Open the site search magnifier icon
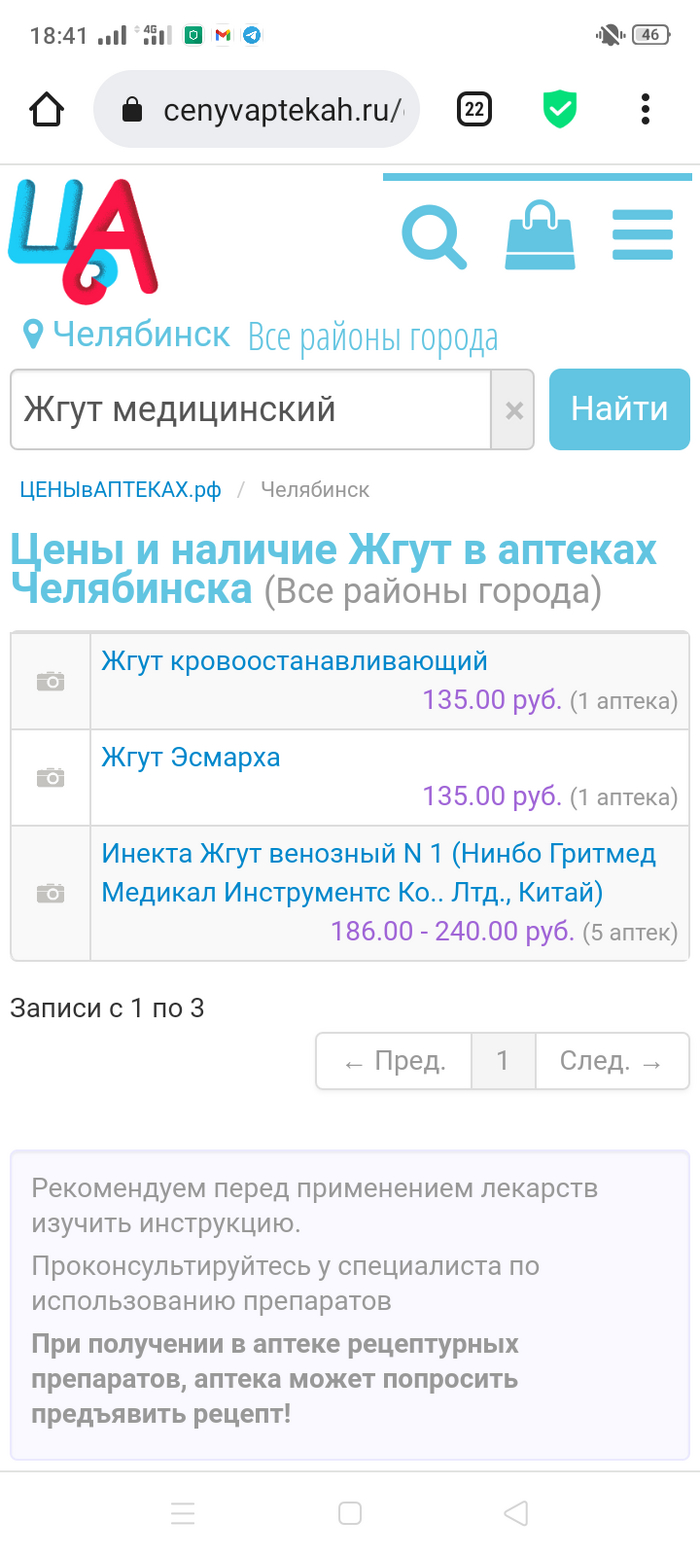This screenshot has width=700, height=1556. (x=434, y=237)
